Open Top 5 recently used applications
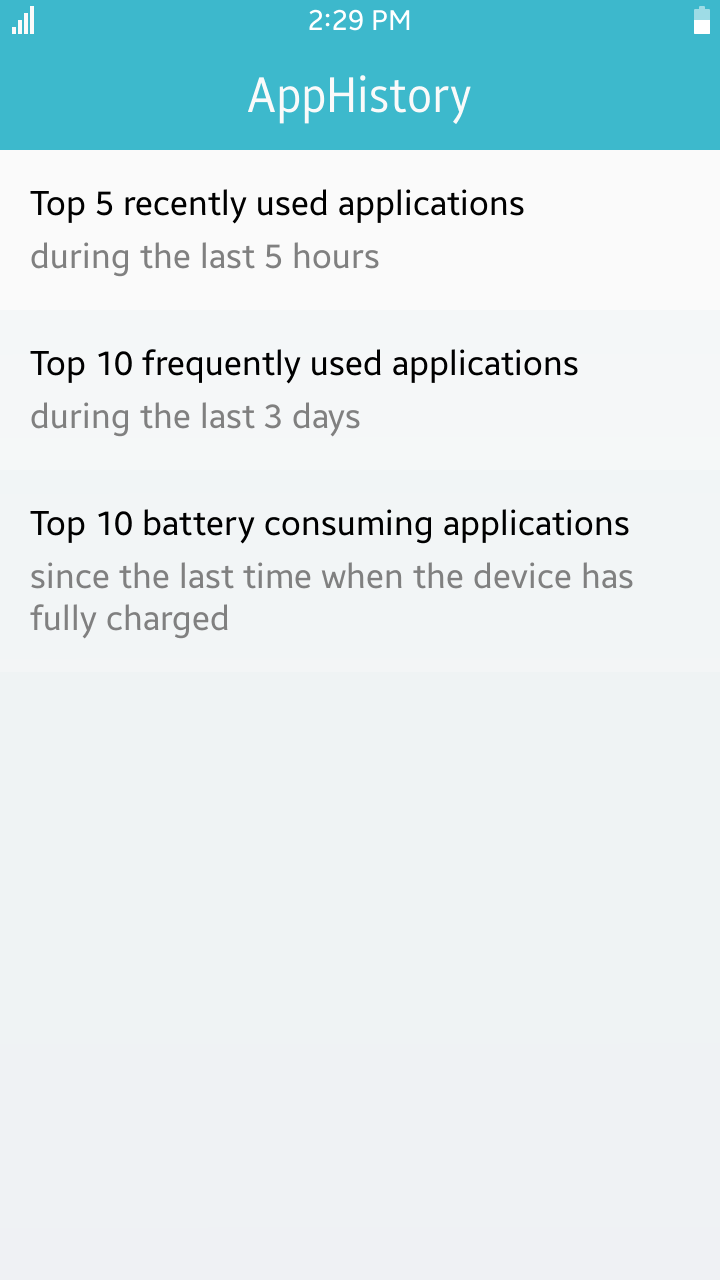 pos(360,230)
